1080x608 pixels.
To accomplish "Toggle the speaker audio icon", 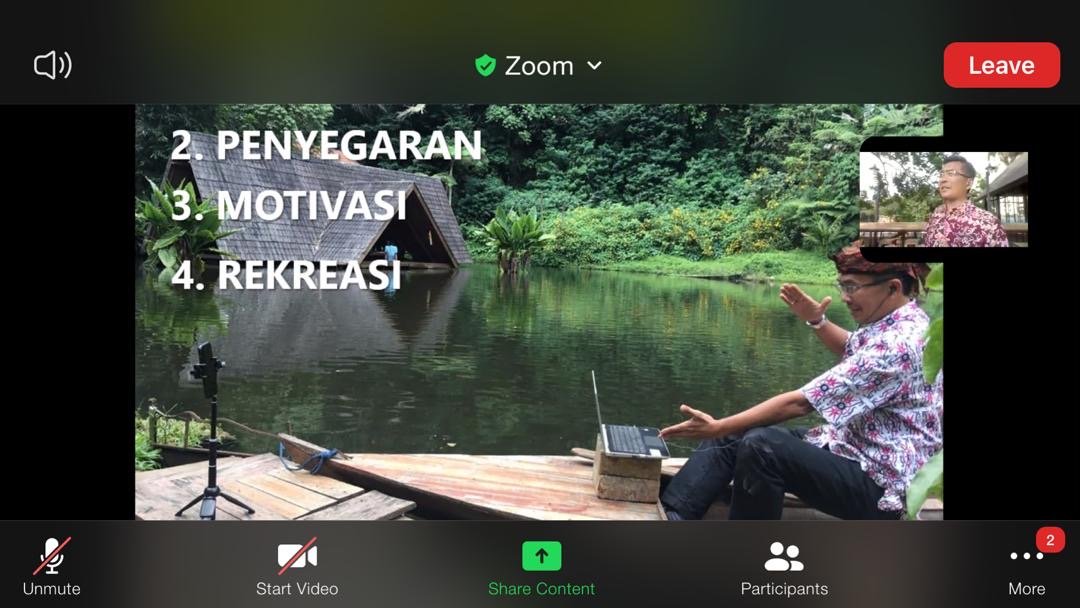I will pyautogui.click(x=53, y=66).
